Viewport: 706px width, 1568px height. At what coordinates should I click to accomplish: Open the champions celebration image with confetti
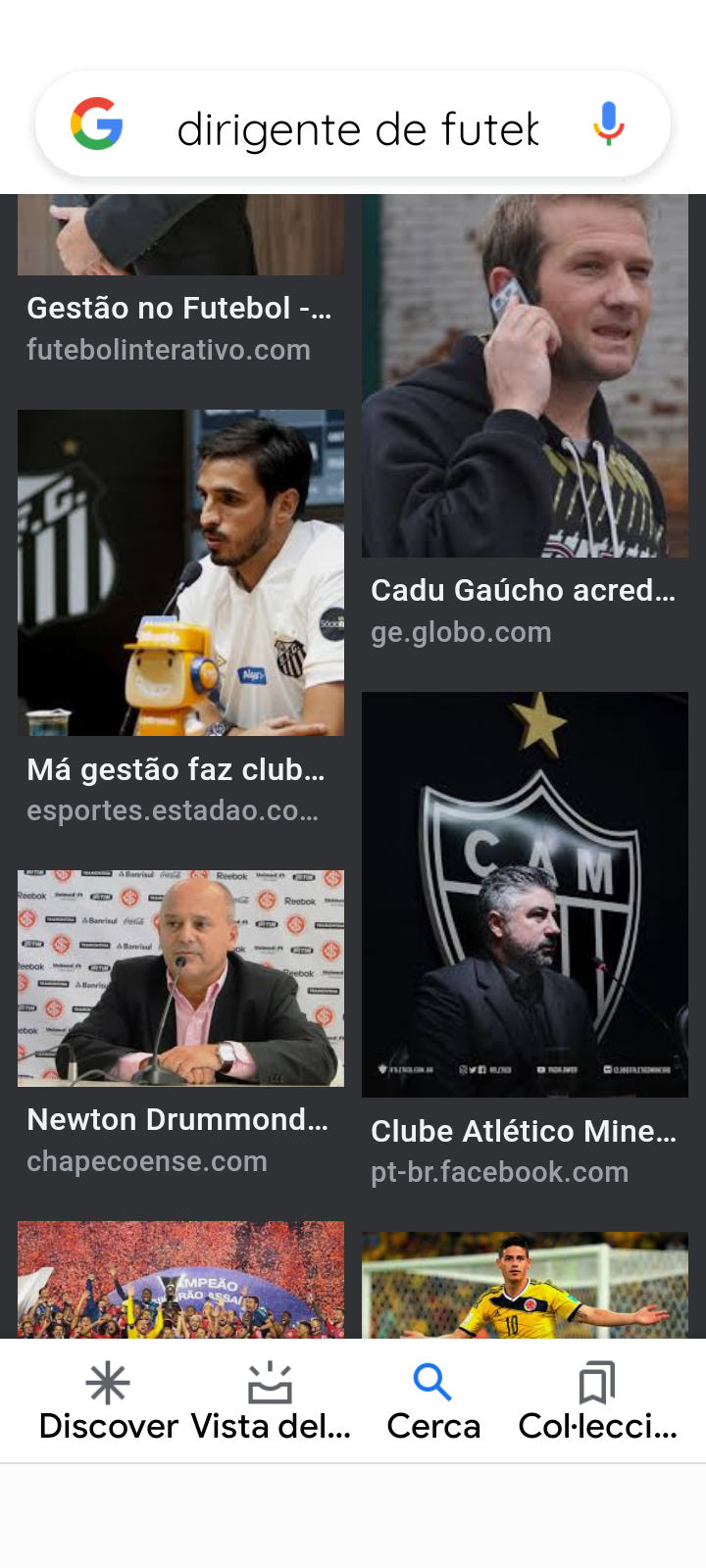point(180,1279)
